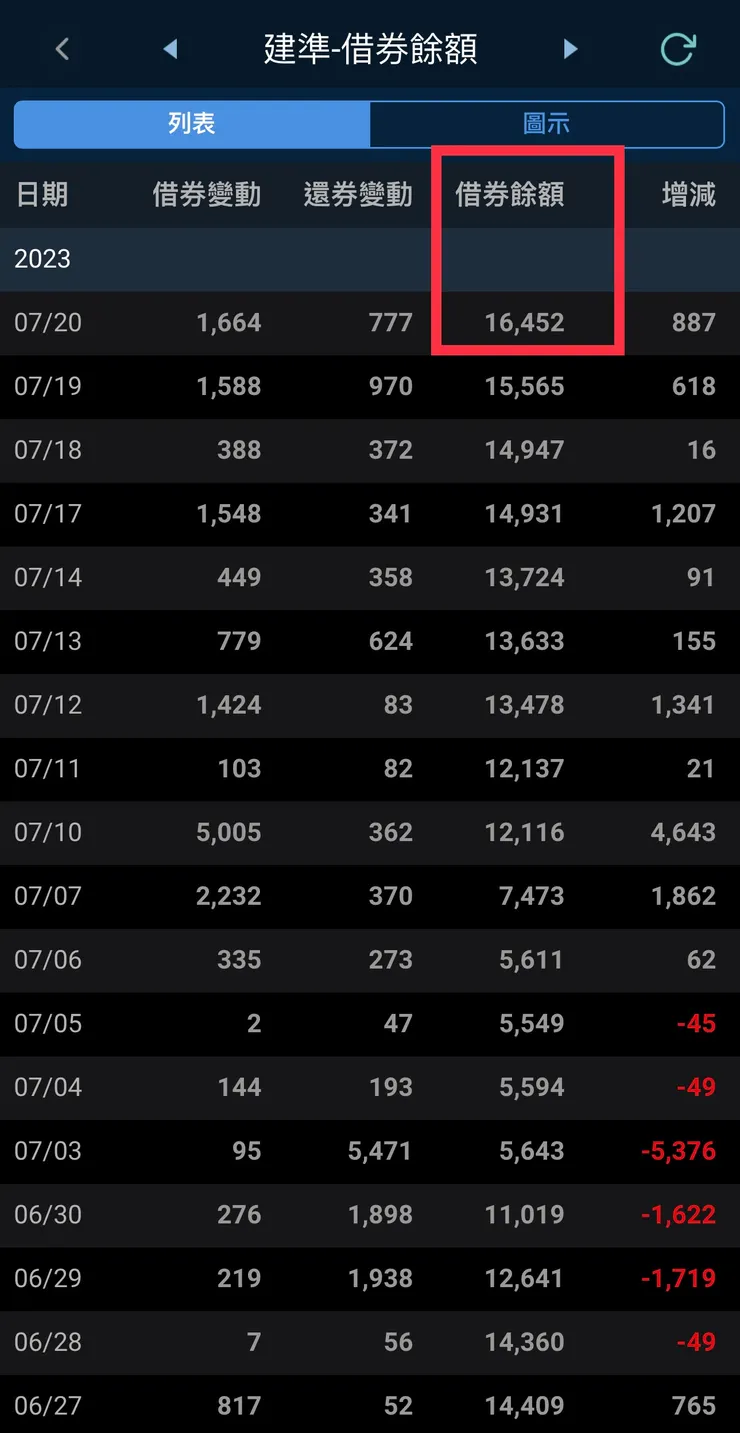
Task: Refresh the 借券餘額 data
Action: (677, 48)
